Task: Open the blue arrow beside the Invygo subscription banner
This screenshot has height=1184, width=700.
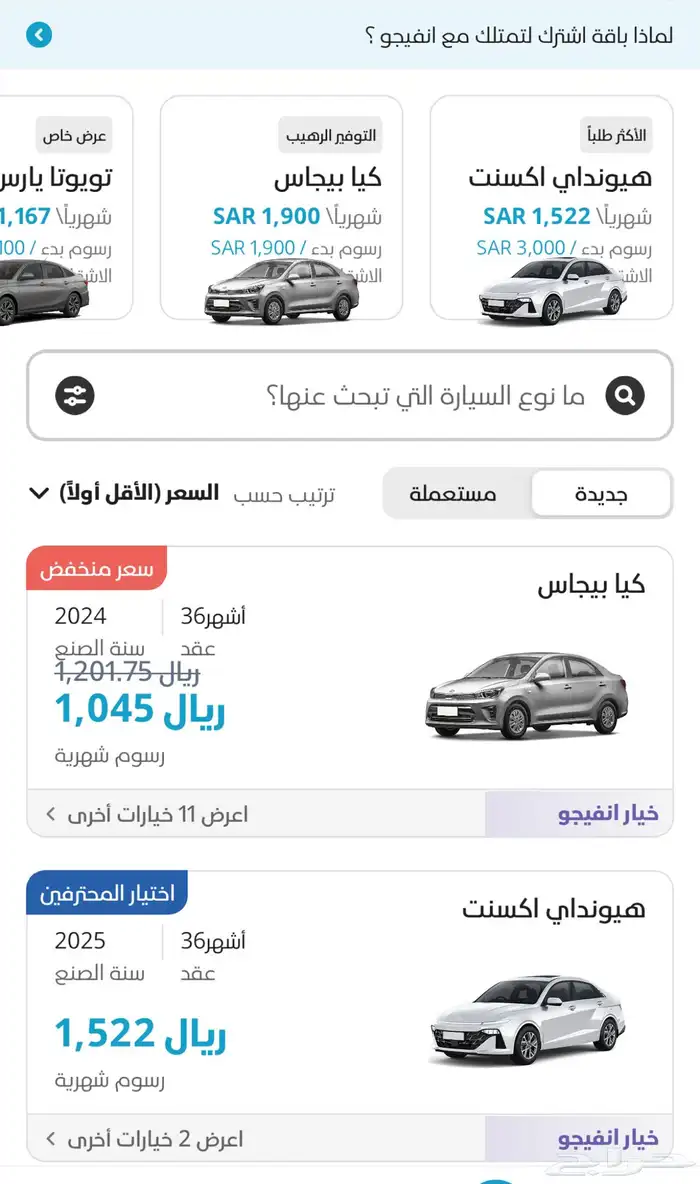Action: [x=38, y=35]
